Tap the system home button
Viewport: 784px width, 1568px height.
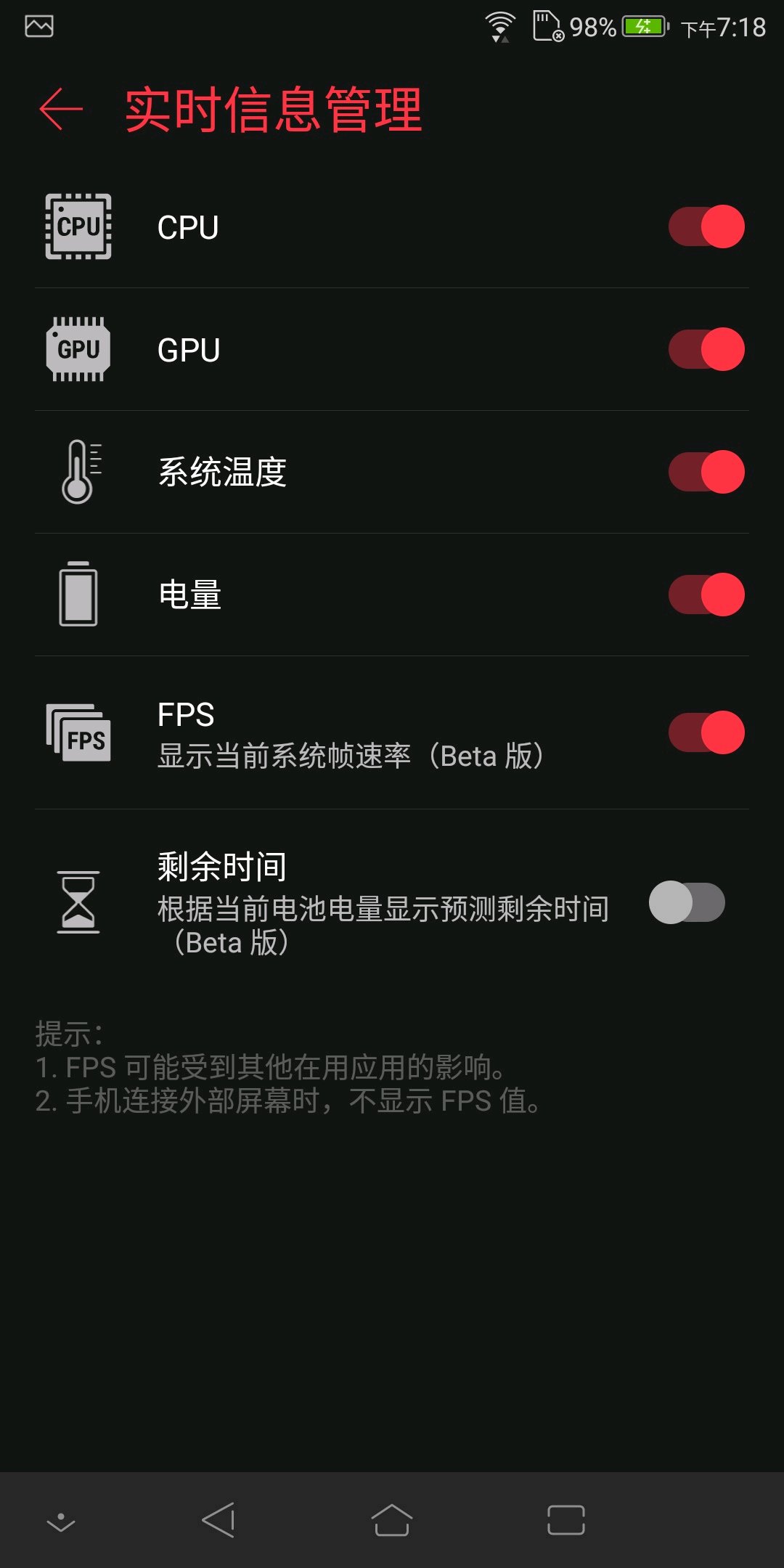392,1520
